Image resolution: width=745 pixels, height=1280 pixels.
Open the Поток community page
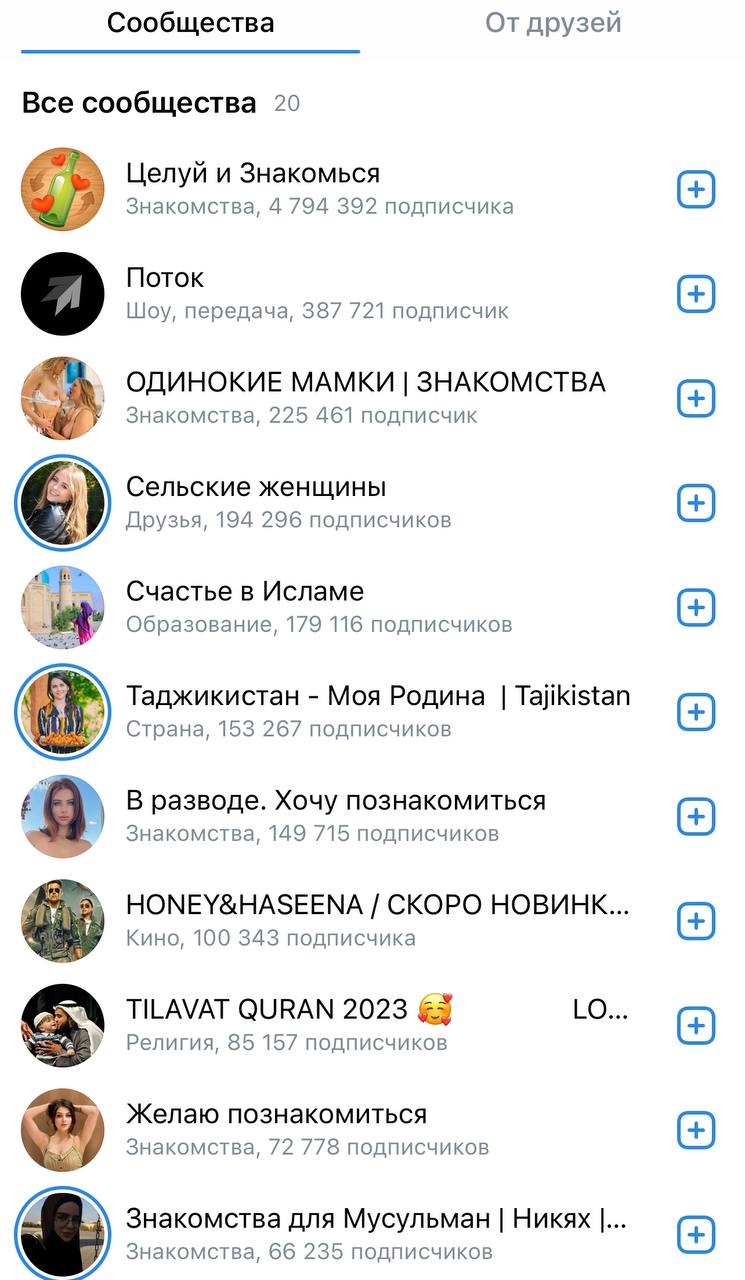coord(372,294)
